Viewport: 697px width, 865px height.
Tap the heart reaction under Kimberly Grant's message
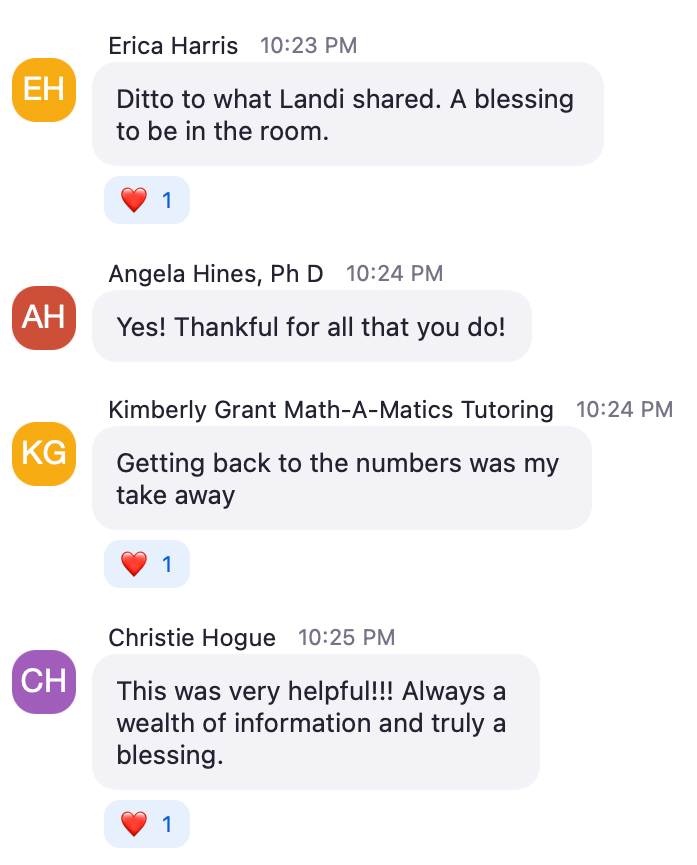(146, 564)
